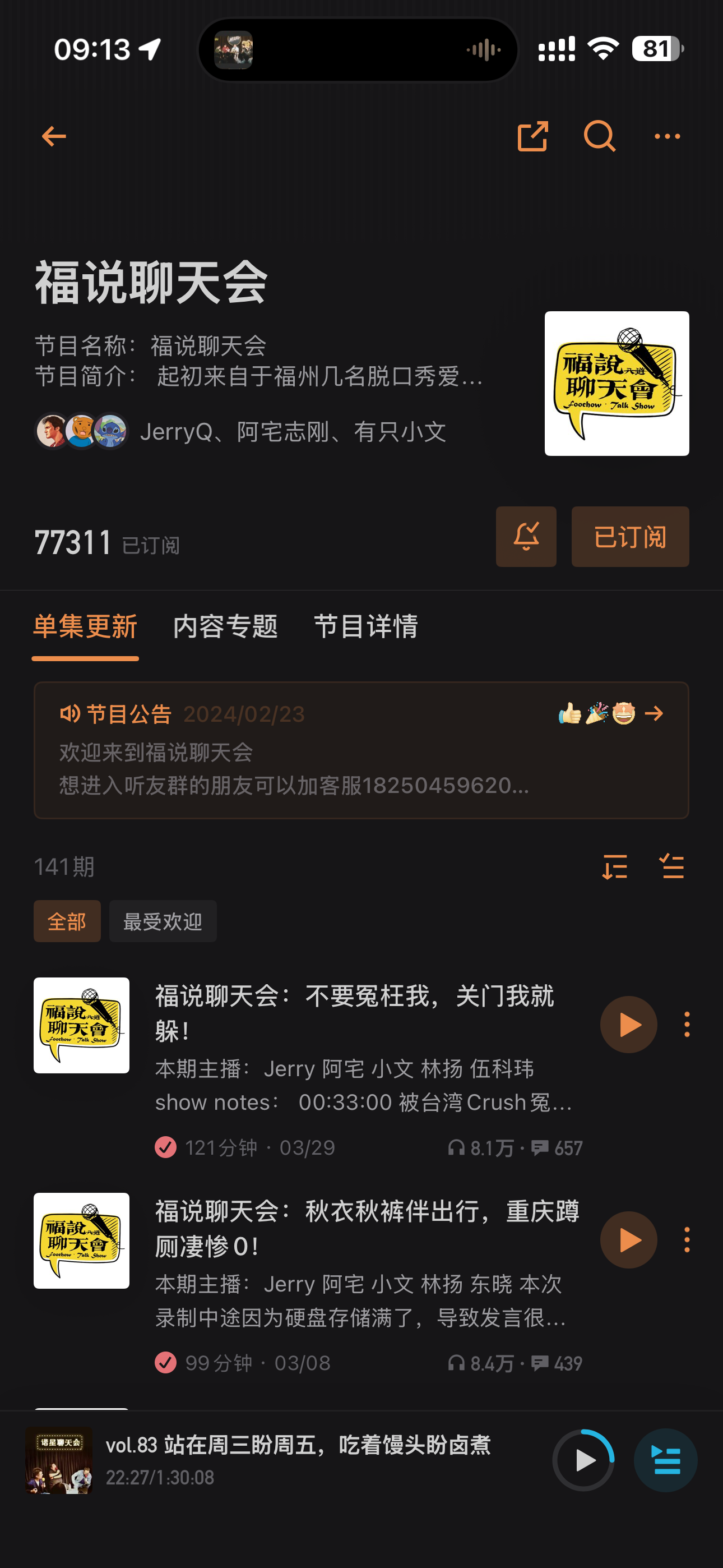Play the episode 不要冤枉我，关门我就躲
Screen dimensions: 723x1568
click(x=628, y=1025)
